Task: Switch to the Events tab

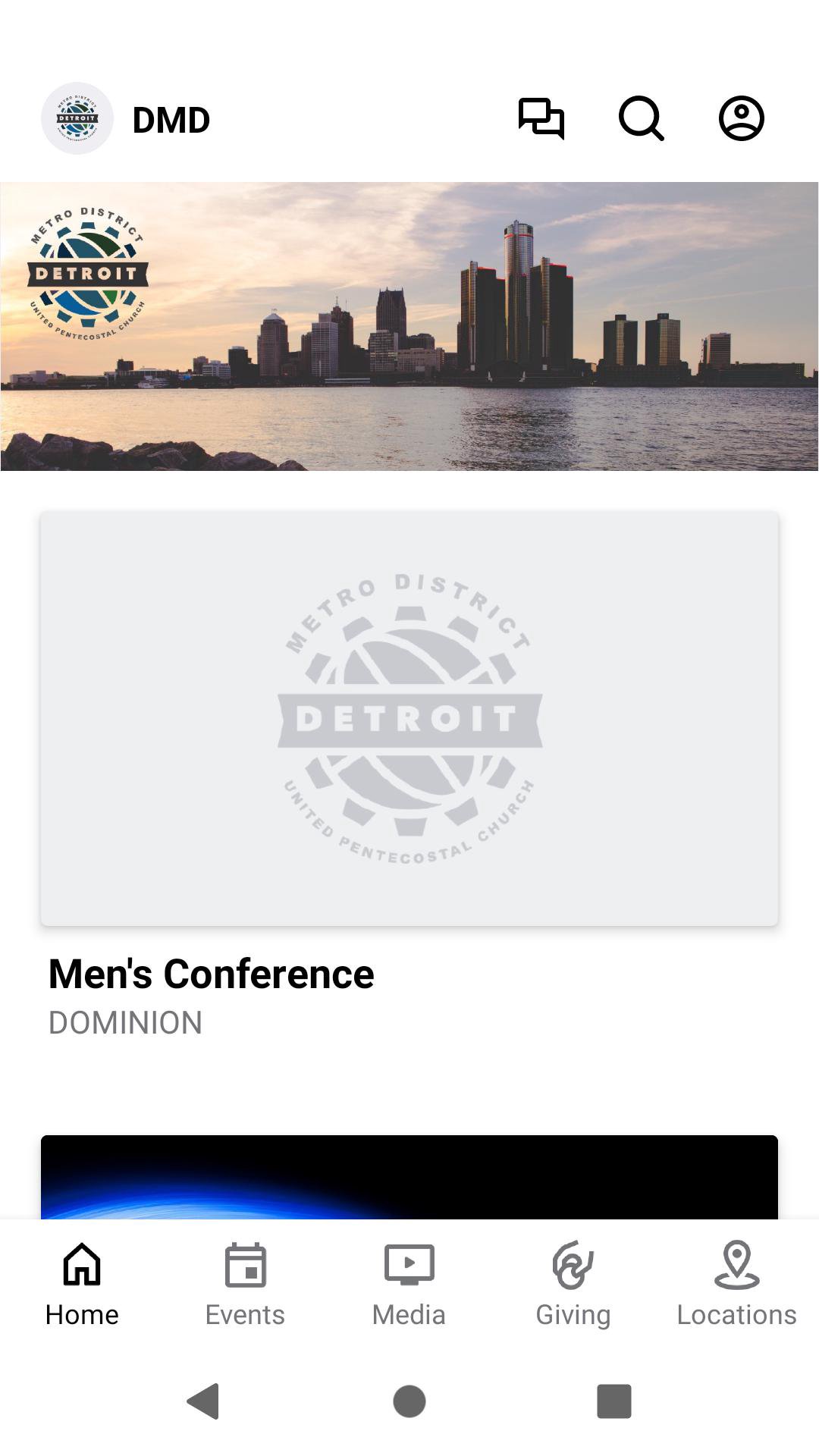Action: 245,1283
